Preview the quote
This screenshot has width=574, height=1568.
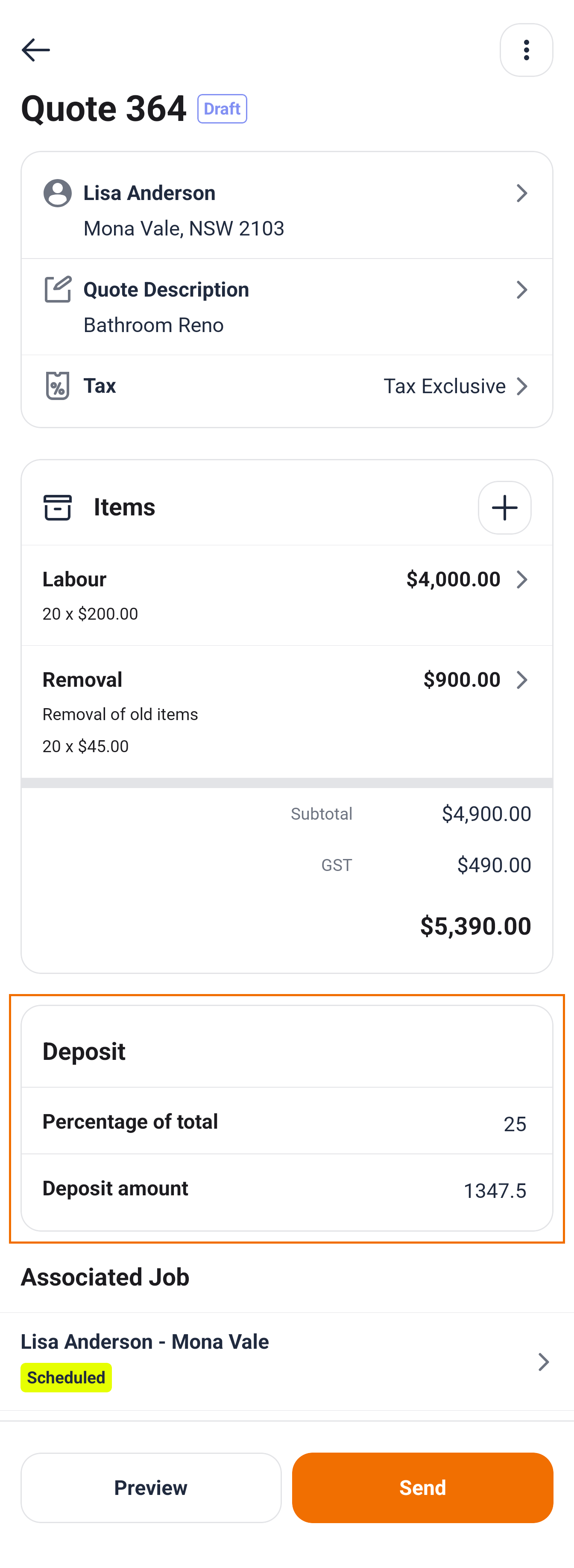[x=151, y=1487]
